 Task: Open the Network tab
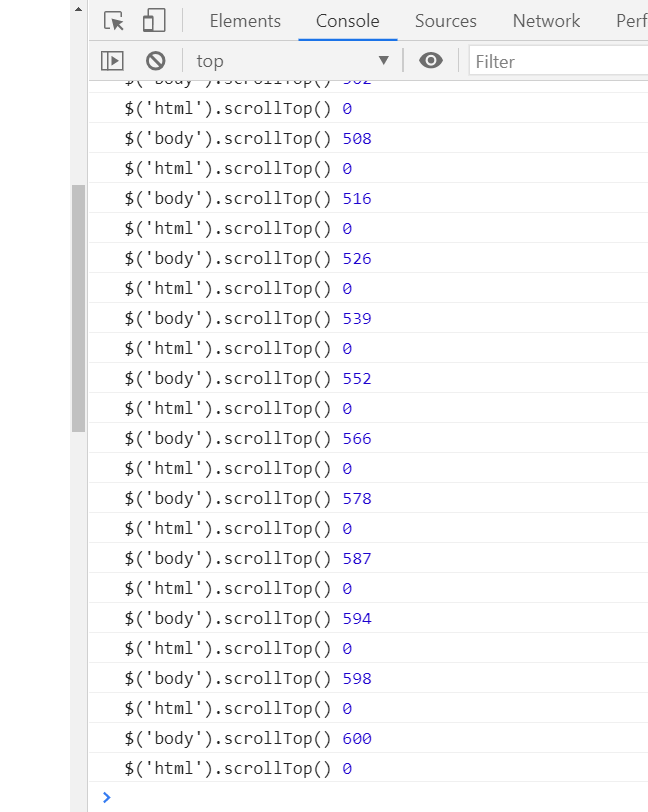coord(546,21)
